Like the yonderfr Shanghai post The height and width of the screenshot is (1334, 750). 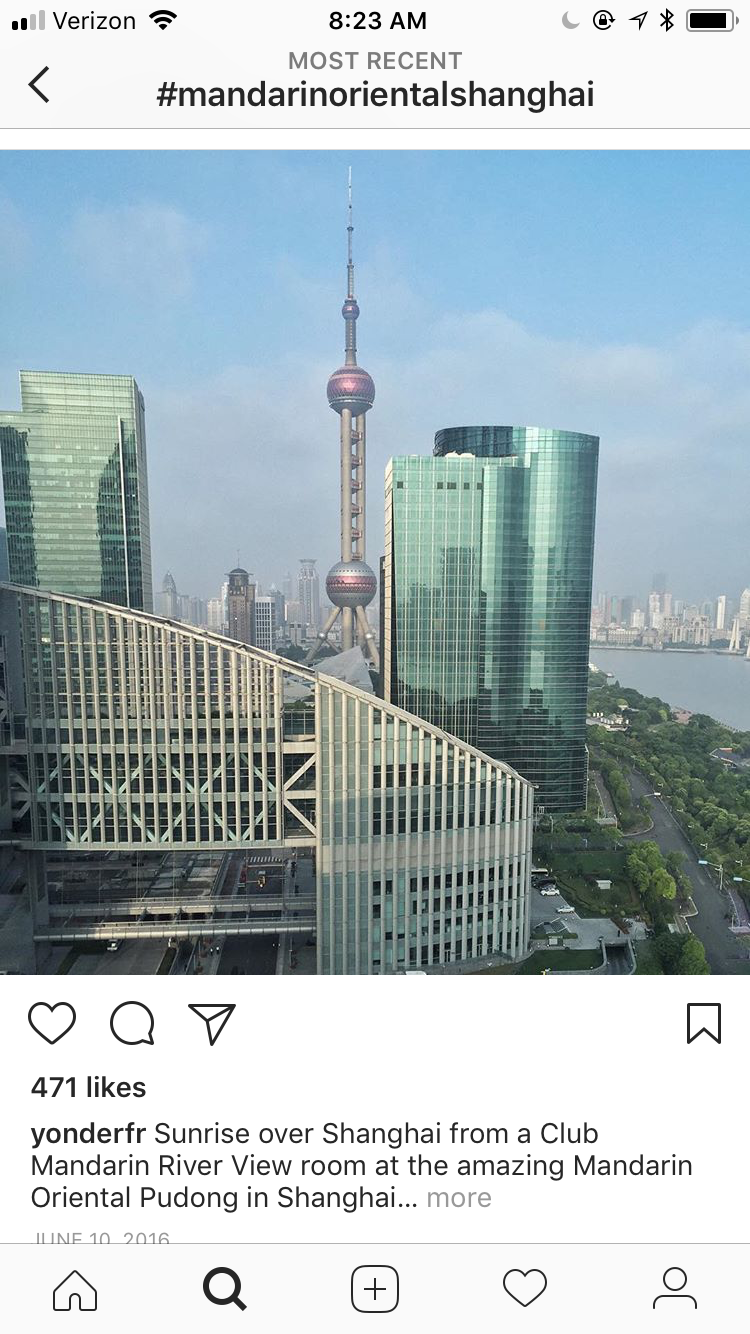coord(52,1024)
